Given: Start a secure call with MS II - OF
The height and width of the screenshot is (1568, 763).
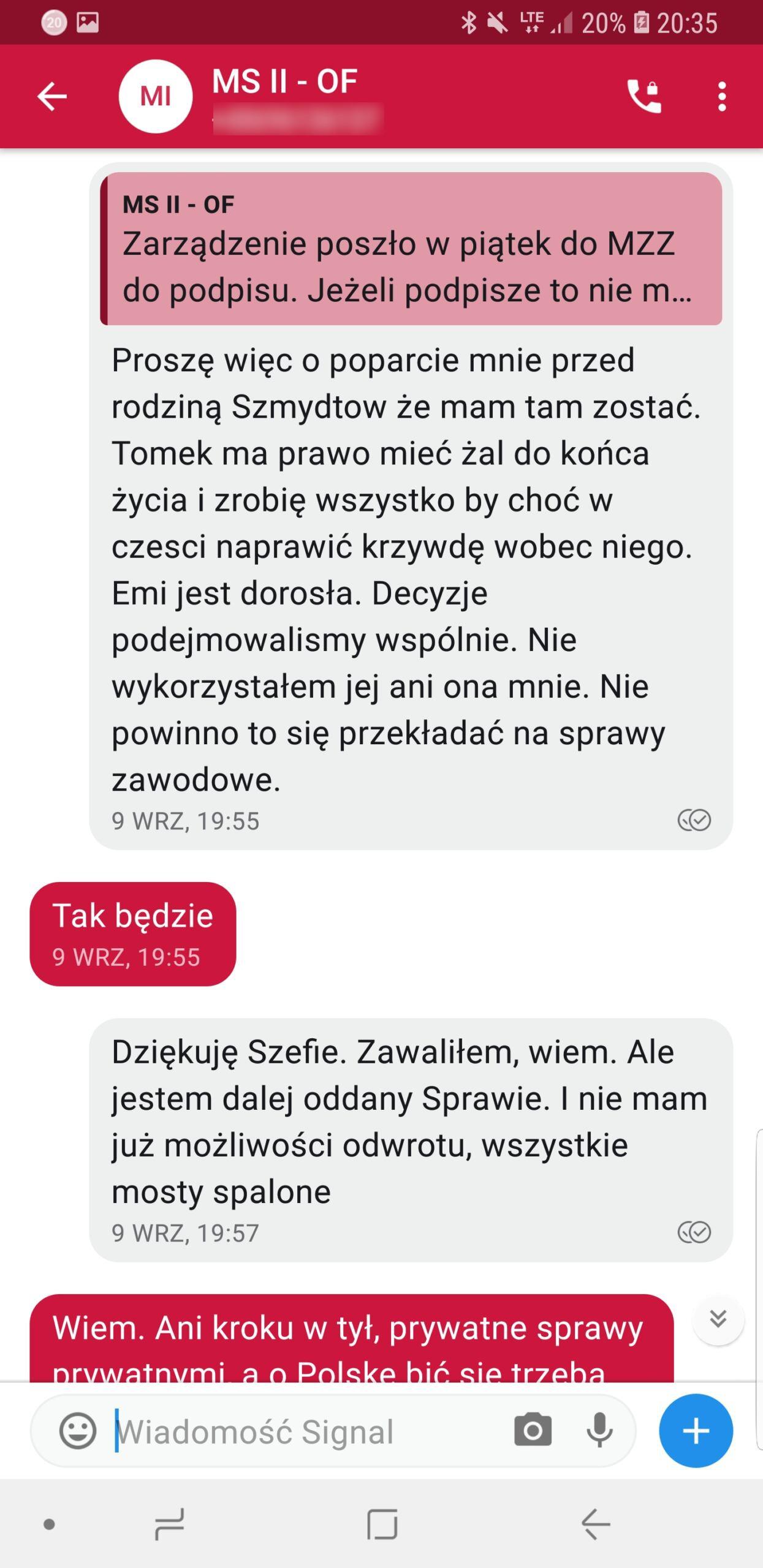Looking at the screenshot, I should 643,97.
